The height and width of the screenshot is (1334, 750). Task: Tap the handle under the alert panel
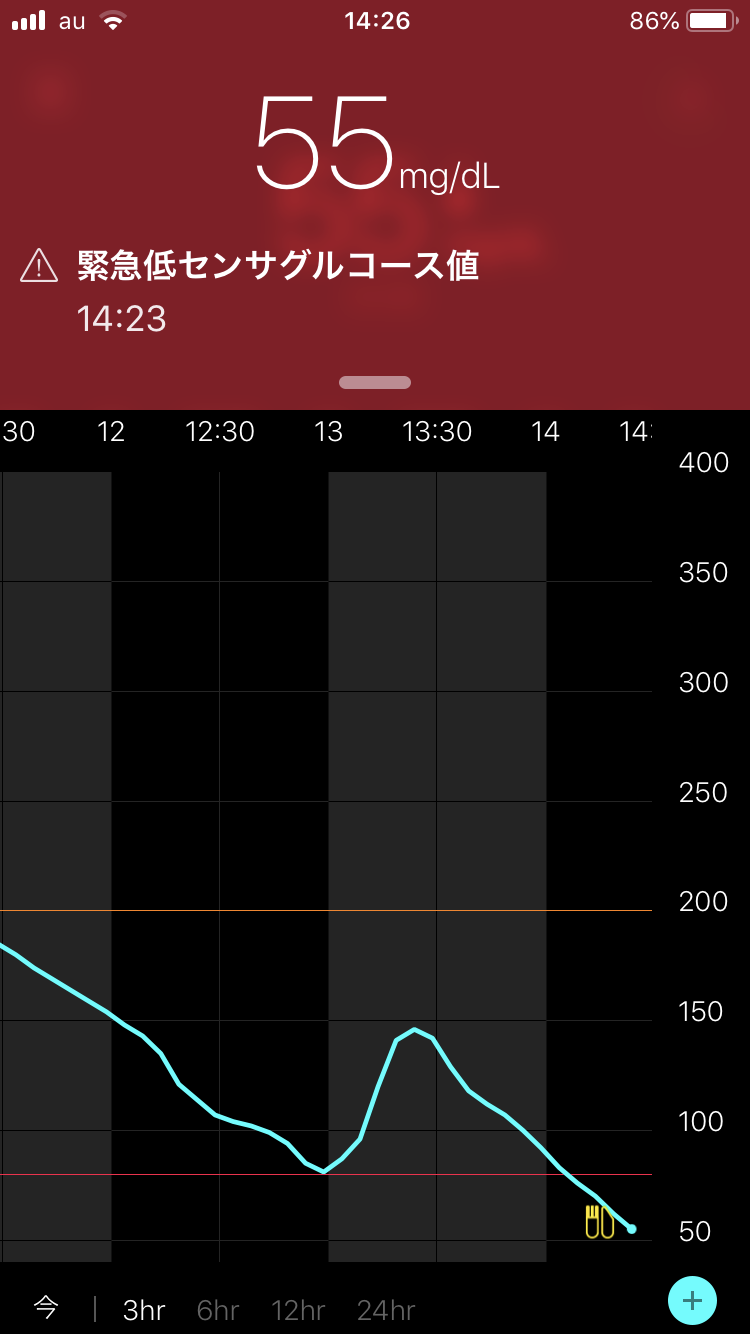(x=375, y=382)
